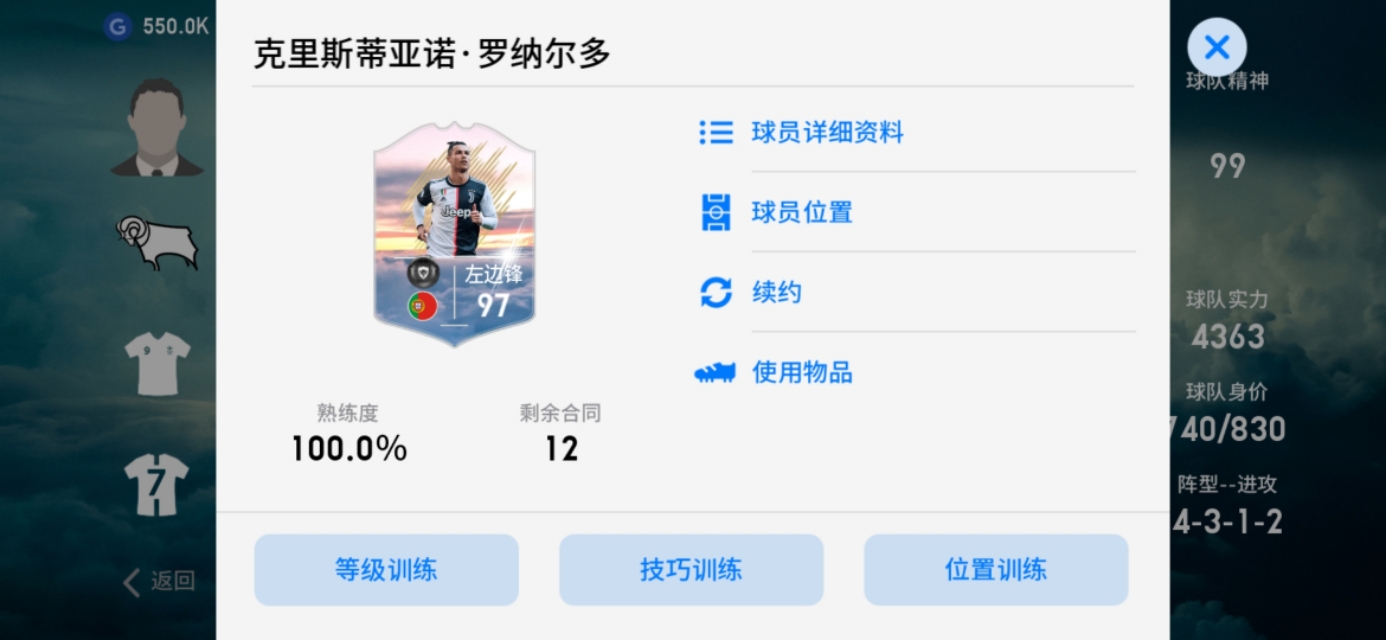Image resolution: width=1386 pixels, height=640 pixels.
Task: Close the player dialog
Action: [x=1216, y=47]
